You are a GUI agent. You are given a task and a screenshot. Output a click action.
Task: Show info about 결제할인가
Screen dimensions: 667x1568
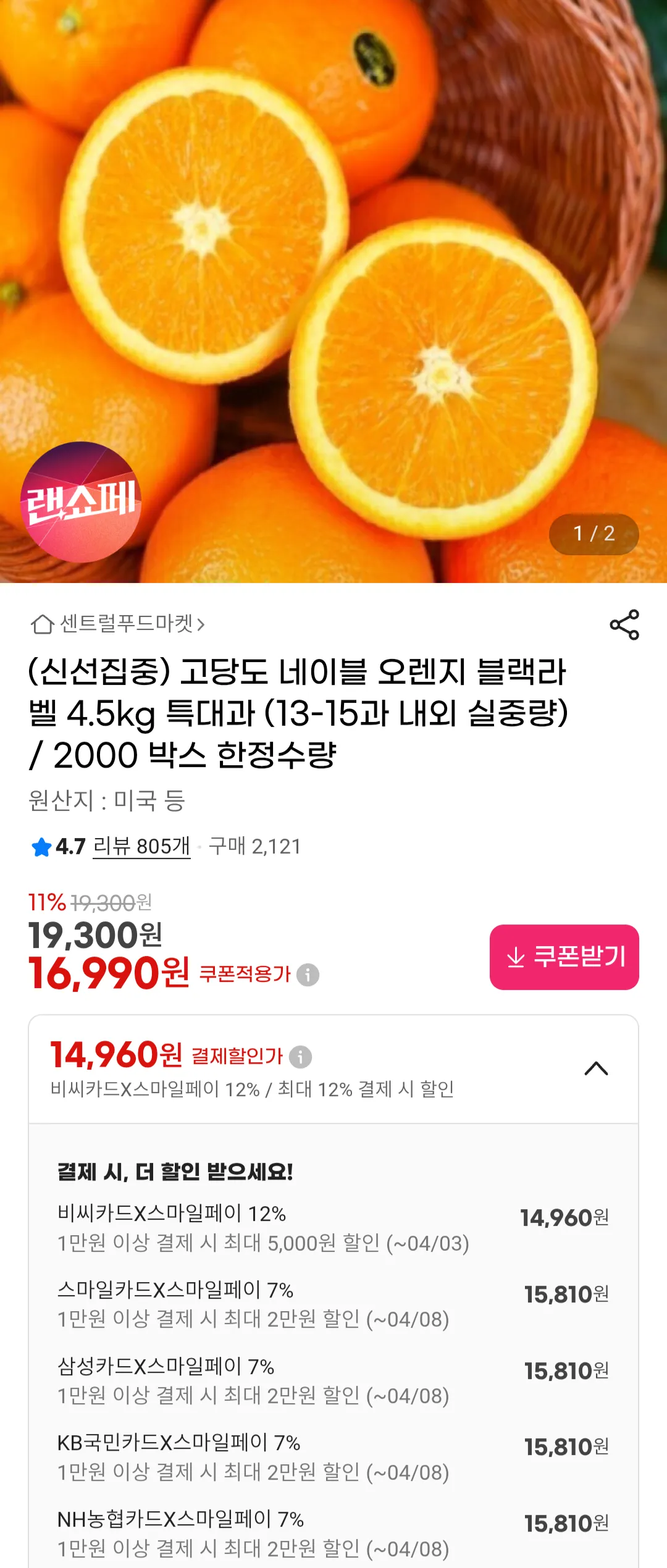pos(300,1057)
